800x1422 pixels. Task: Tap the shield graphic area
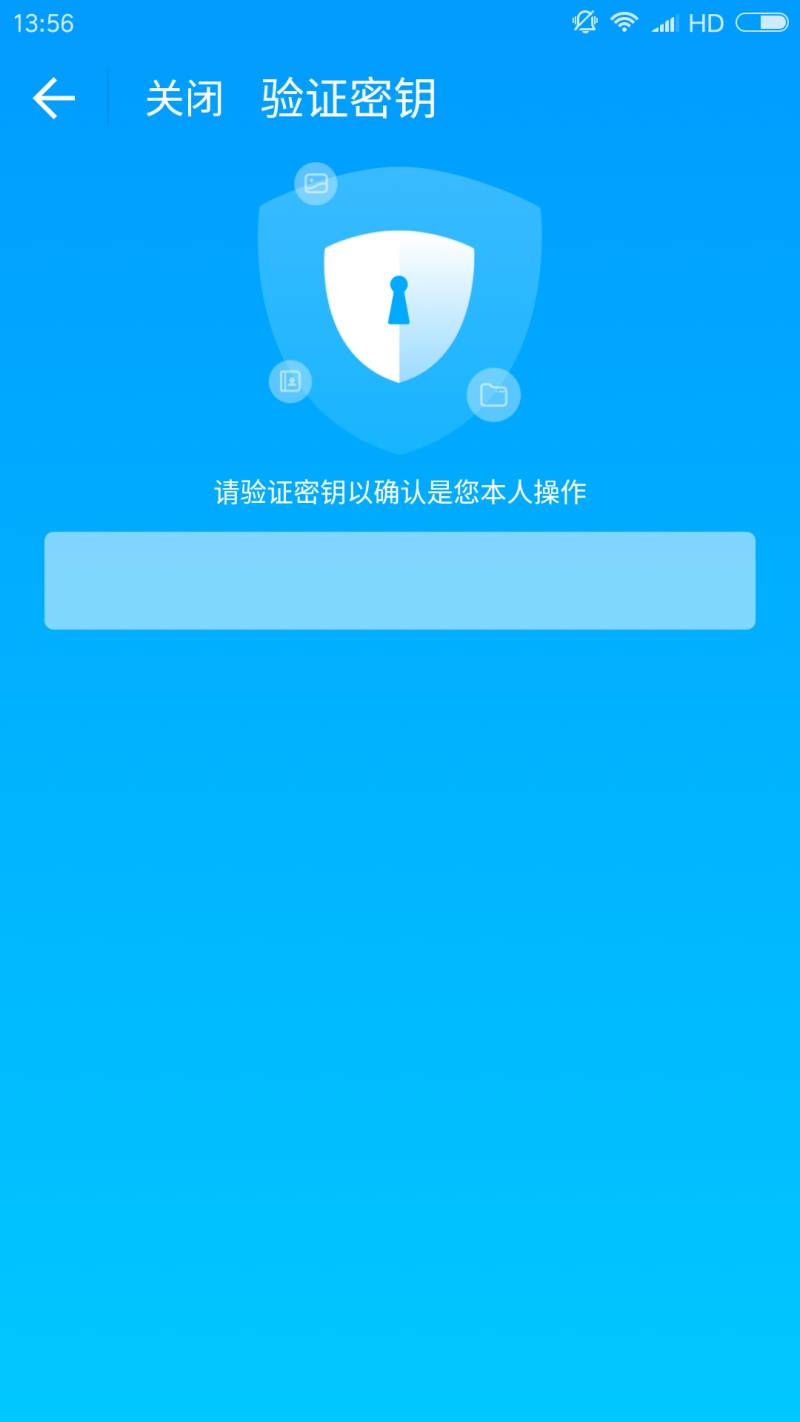point(399,300)
